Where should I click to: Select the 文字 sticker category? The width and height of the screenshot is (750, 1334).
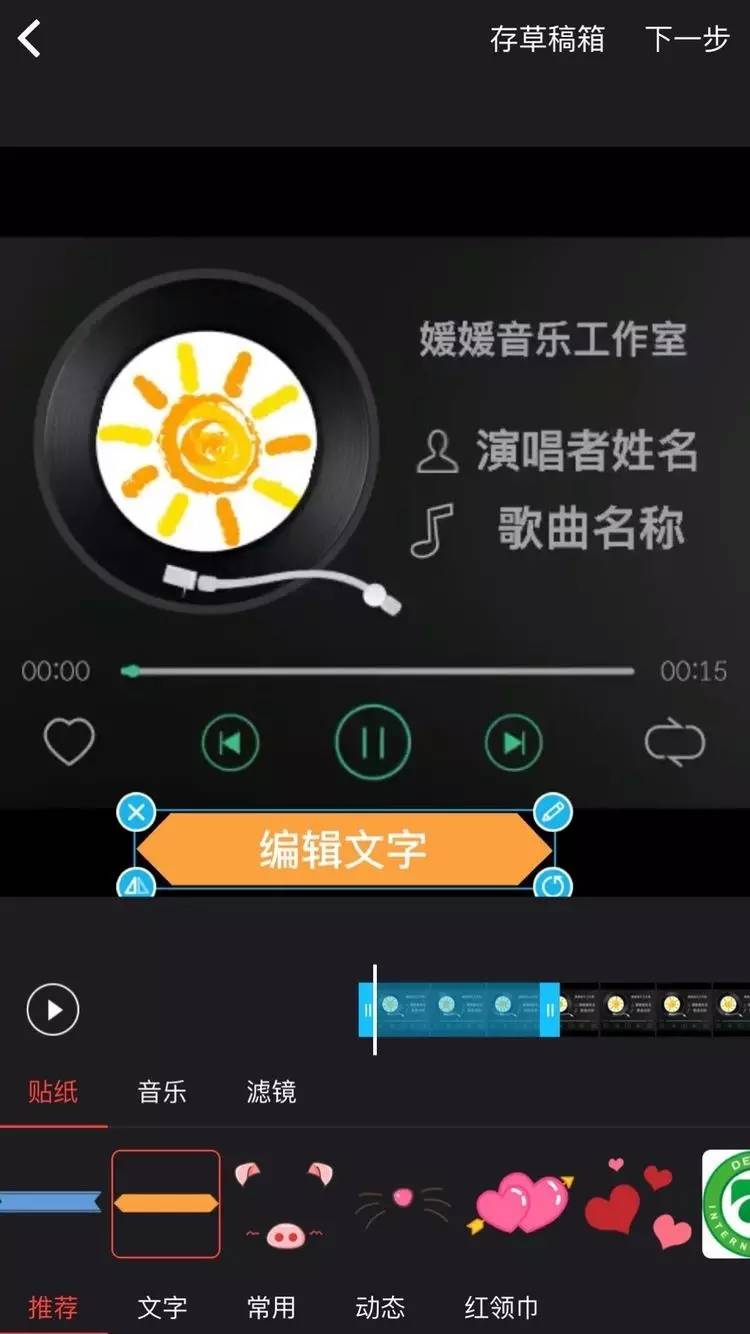click(163, 1307)
